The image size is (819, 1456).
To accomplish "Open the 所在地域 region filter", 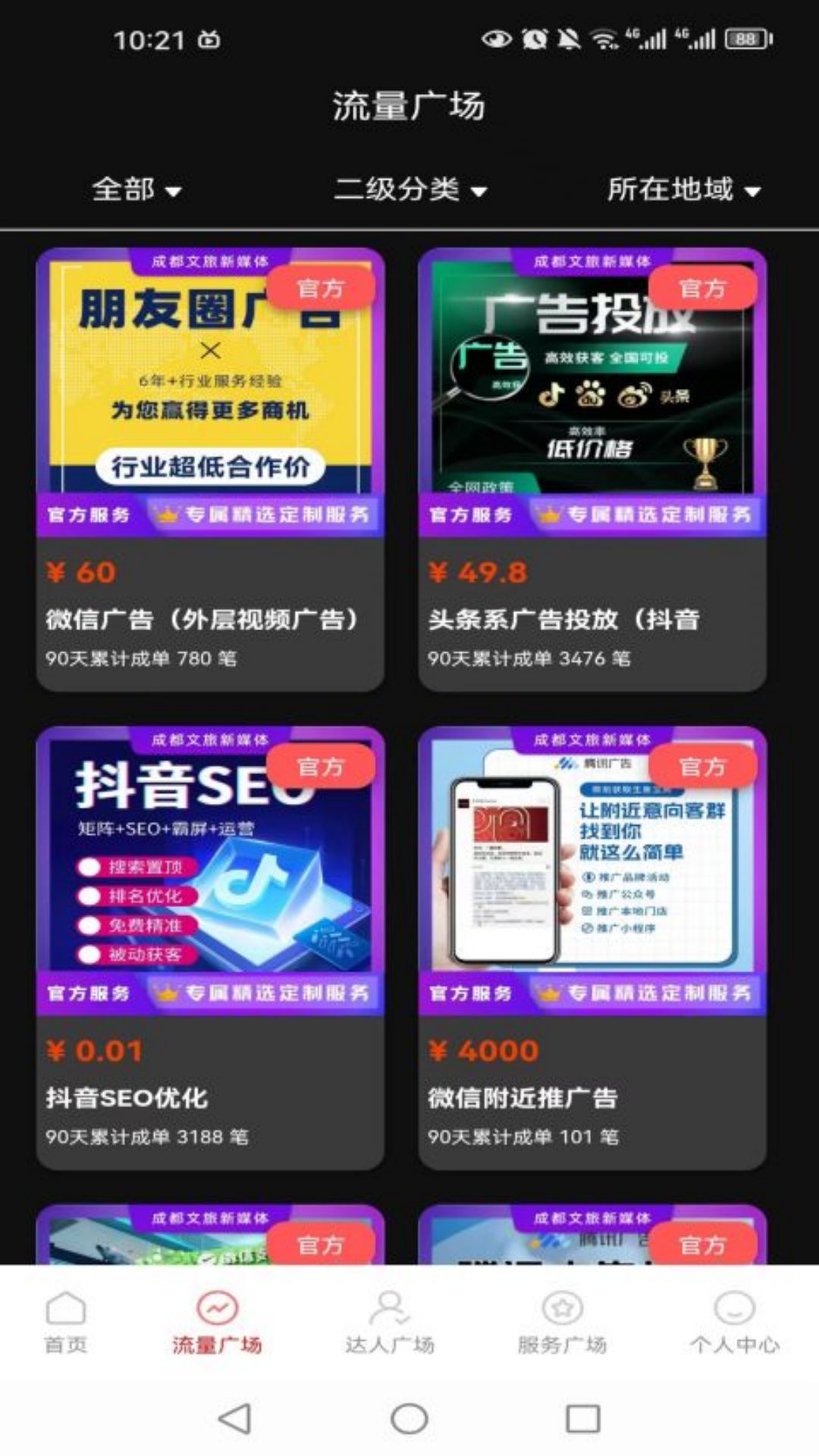I will [683, 190].
